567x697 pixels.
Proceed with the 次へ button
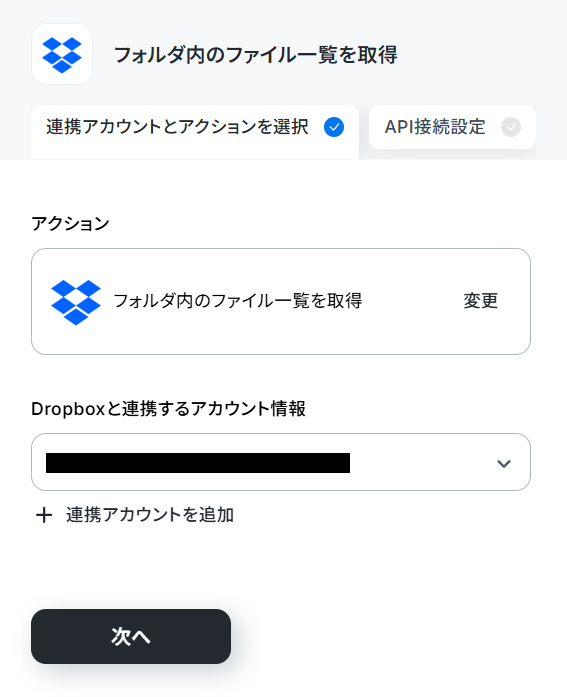point(131,637)
